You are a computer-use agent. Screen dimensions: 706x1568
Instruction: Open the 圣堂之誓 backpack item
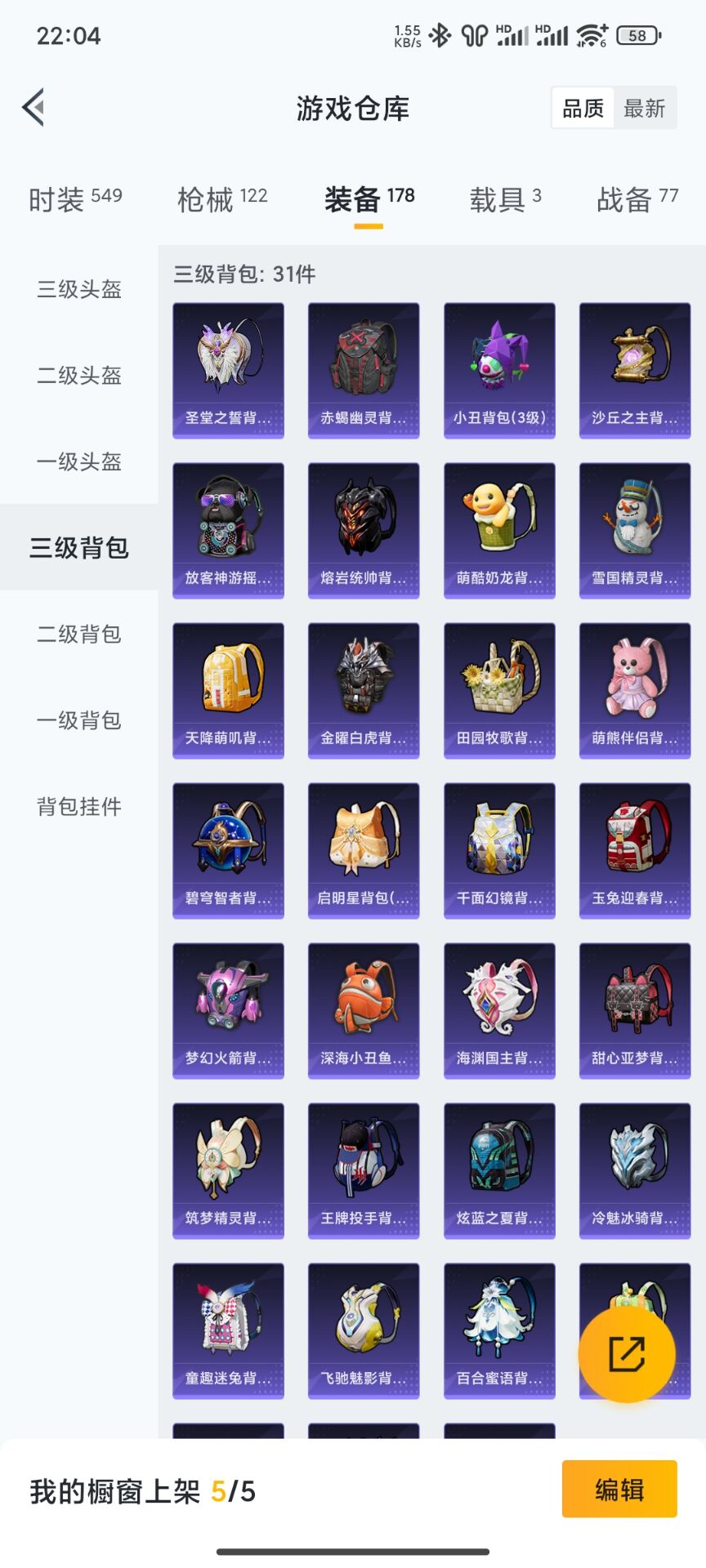coord(229,371)
